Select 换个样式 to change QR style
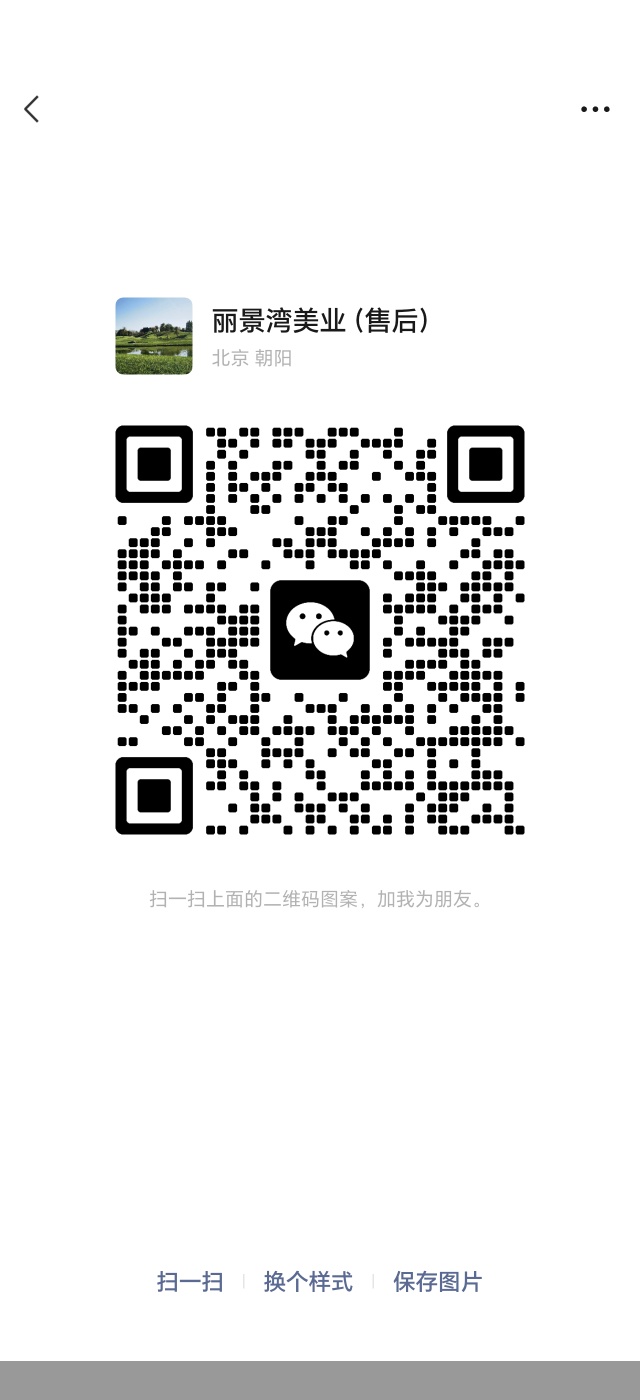 pyautogui.click(x=308, y=1282)
